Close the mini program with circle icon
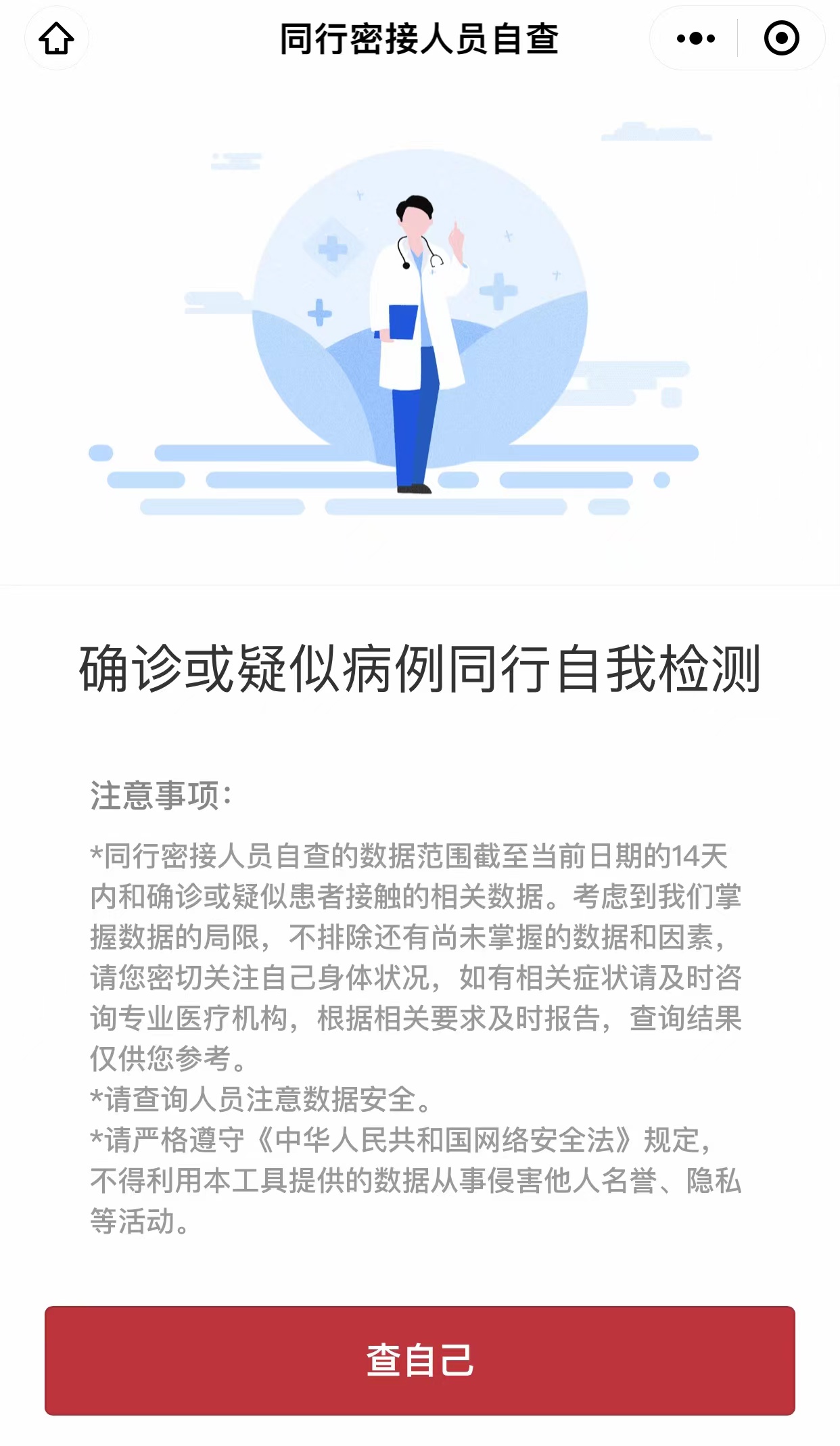Image resolution: width=840 pixels, height=1446 pixels. pyautogui.click(x=781, y=39)
